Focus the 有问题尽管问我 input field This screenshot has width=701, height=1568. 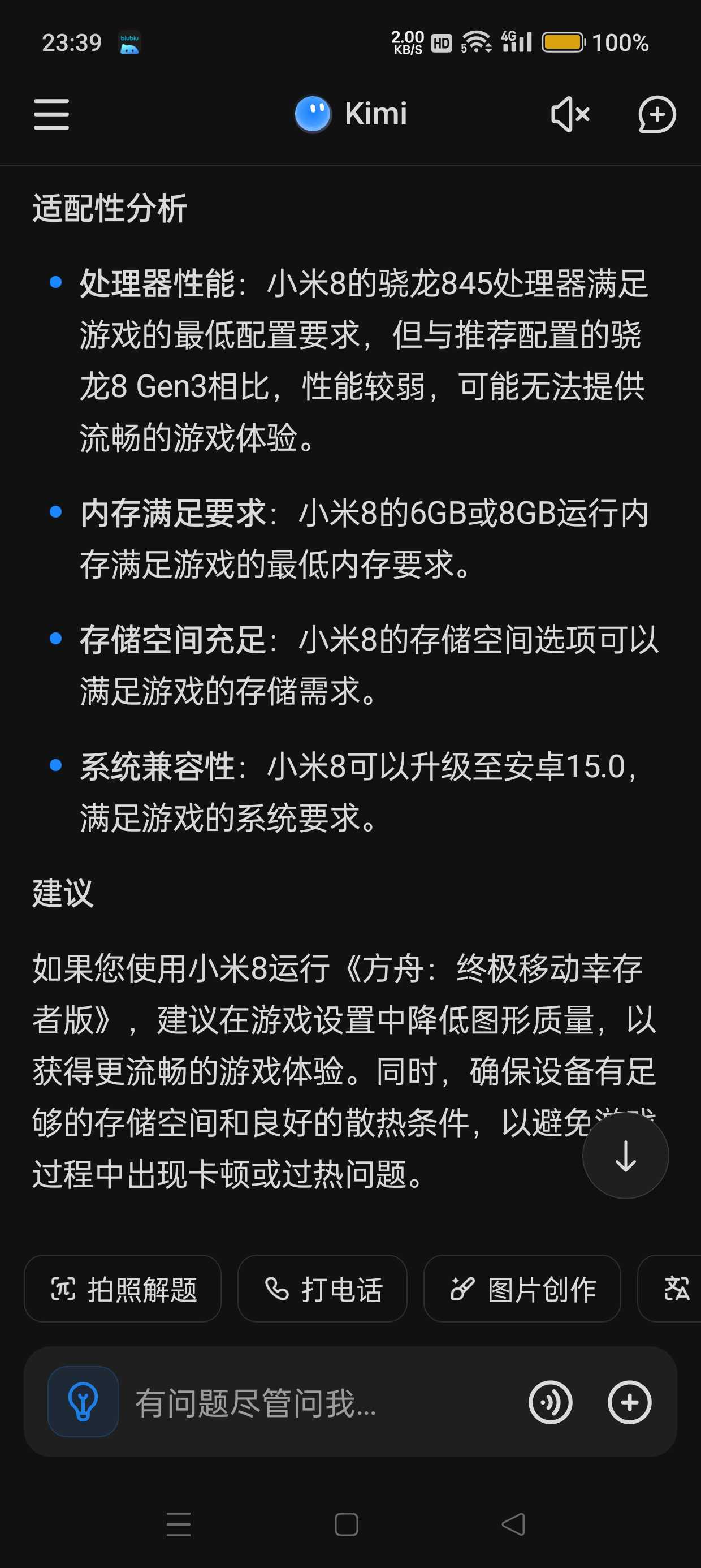click(x=322, y=1402)
